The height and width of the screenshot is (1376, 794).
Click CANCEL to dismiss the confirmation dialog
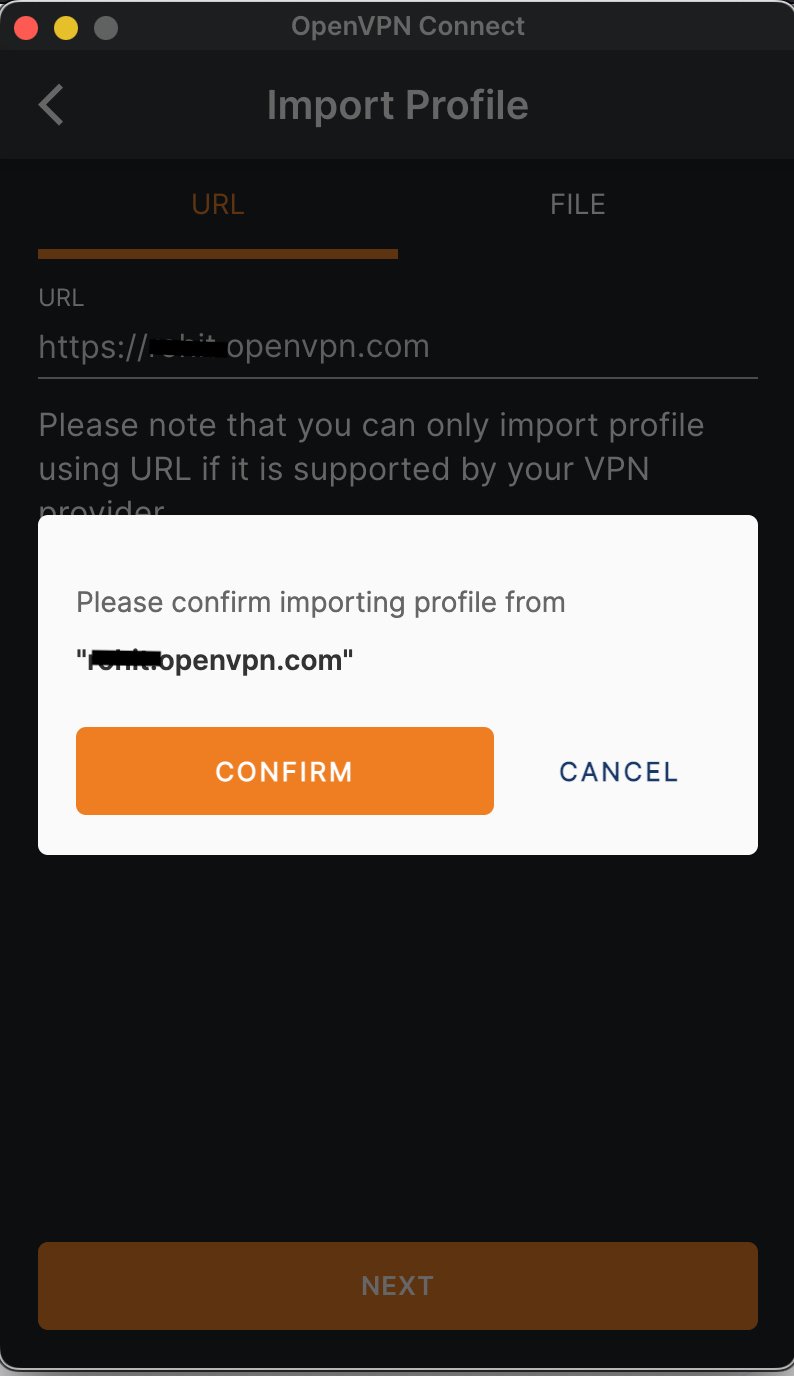[x=618, y=771]
